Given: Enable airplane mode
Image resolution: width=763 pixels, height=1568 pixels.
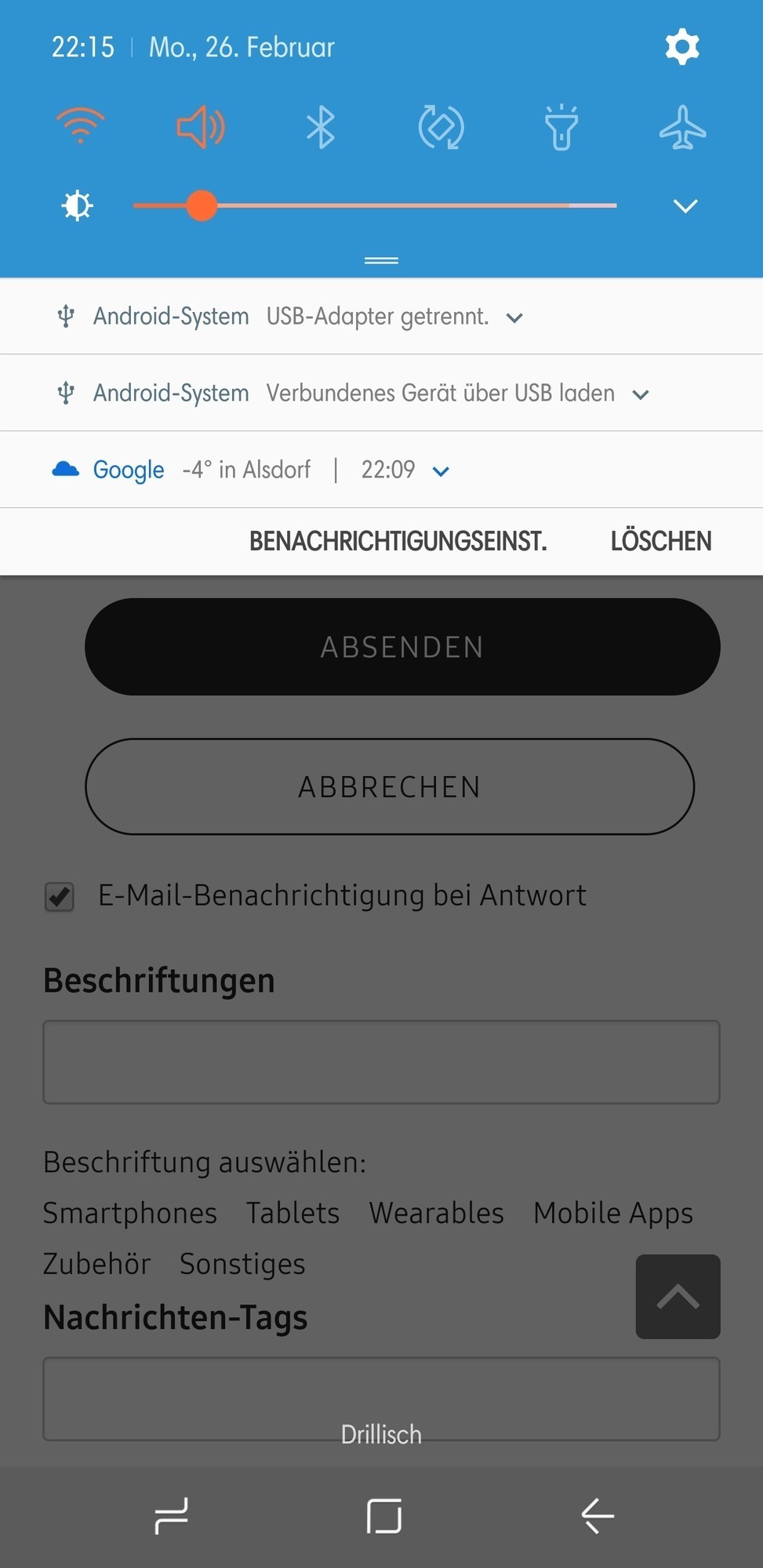Looking at the screenshot, I should tap(682, 127).
